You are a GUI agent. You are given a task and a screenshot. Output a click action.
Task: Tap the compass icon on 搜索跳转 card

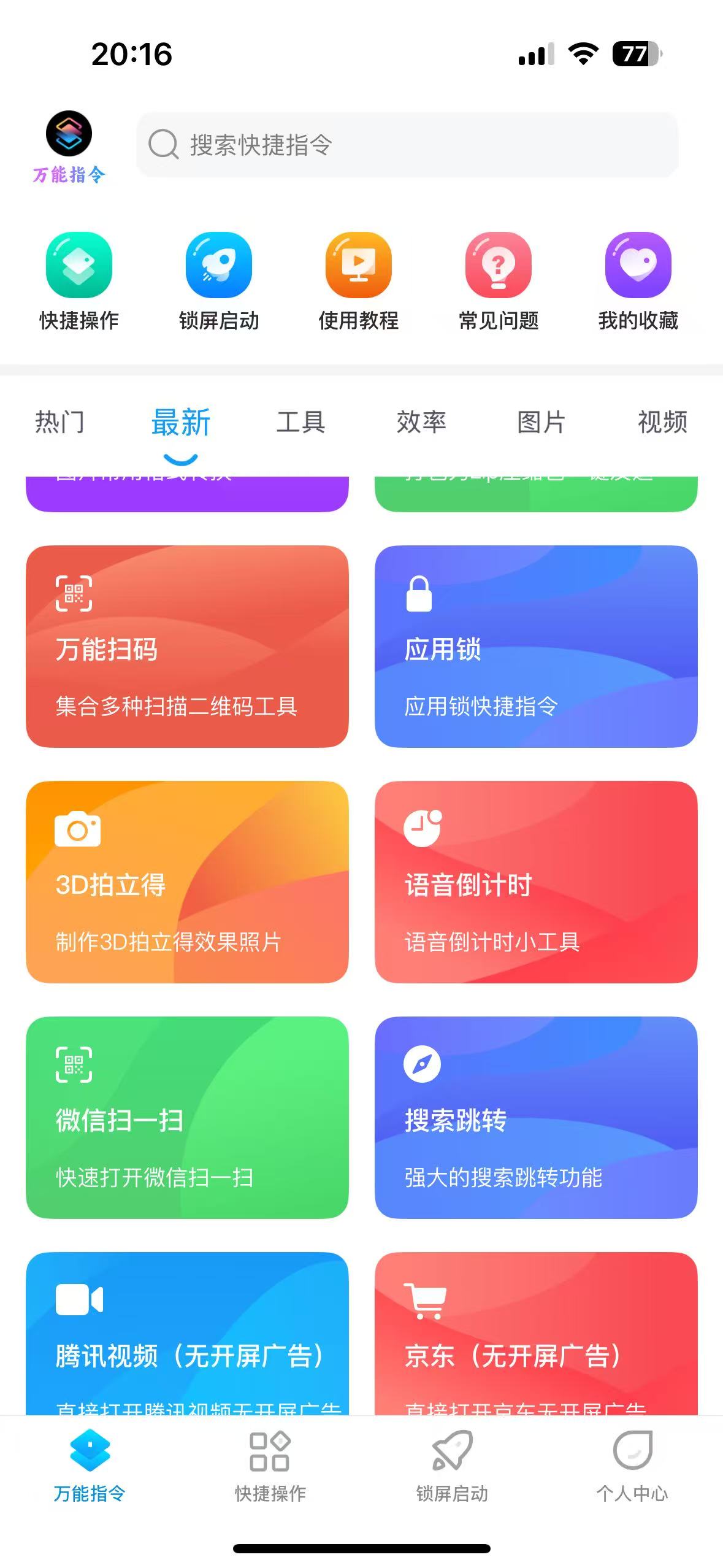(x=422, y=1064)
